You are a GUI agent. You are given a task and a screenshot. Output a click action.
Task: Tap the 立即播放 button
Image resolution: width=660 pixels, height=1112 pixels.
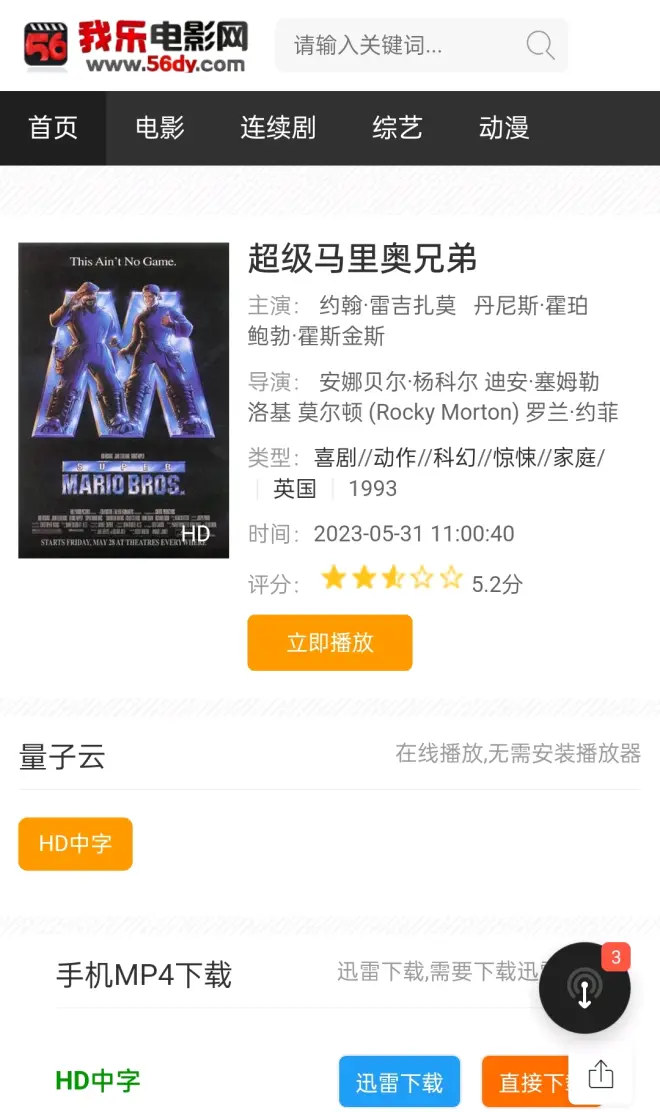pyautogui.click(x=330, y=642)
